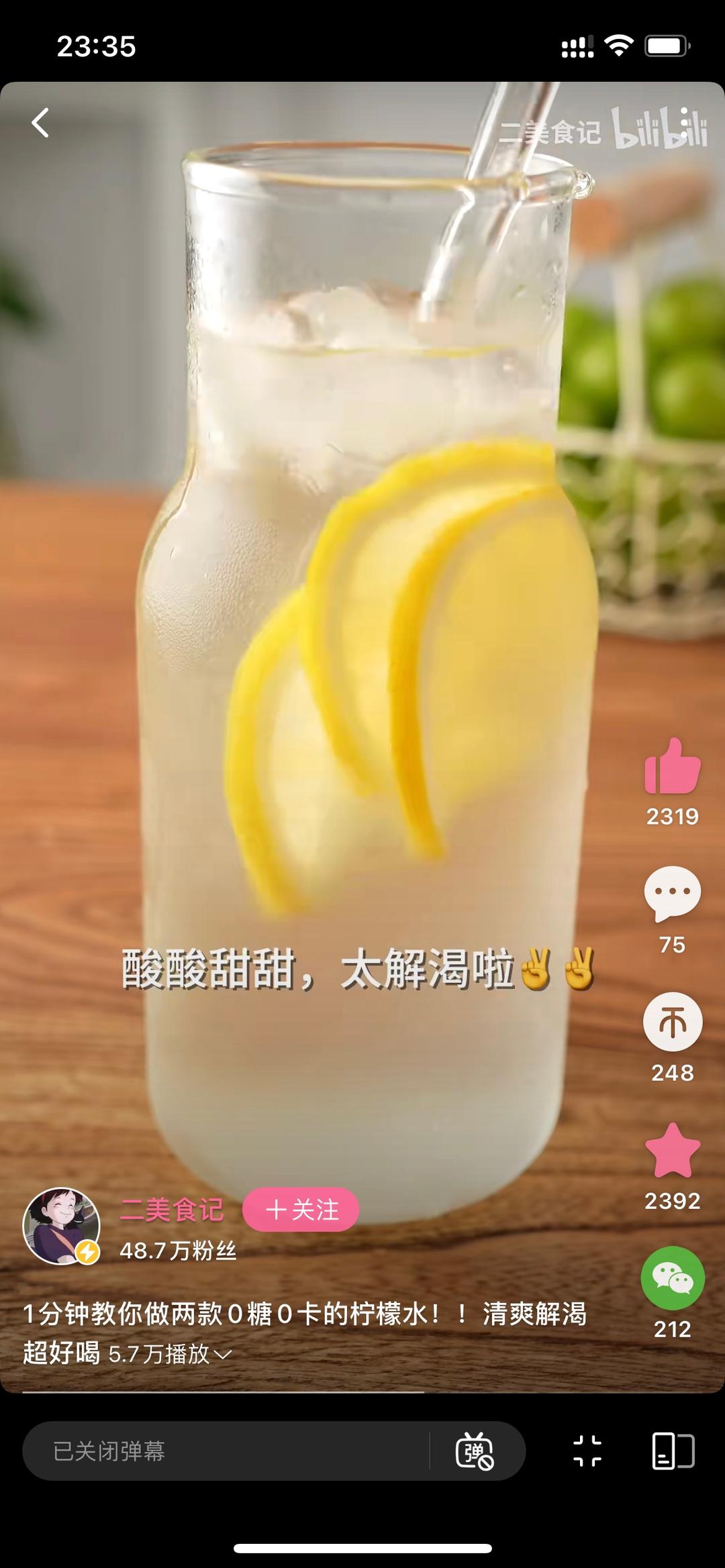The height and width of the screenshot is (1568, 725).
Task: Open the comments bubble
Action: [x=673, y=894]
